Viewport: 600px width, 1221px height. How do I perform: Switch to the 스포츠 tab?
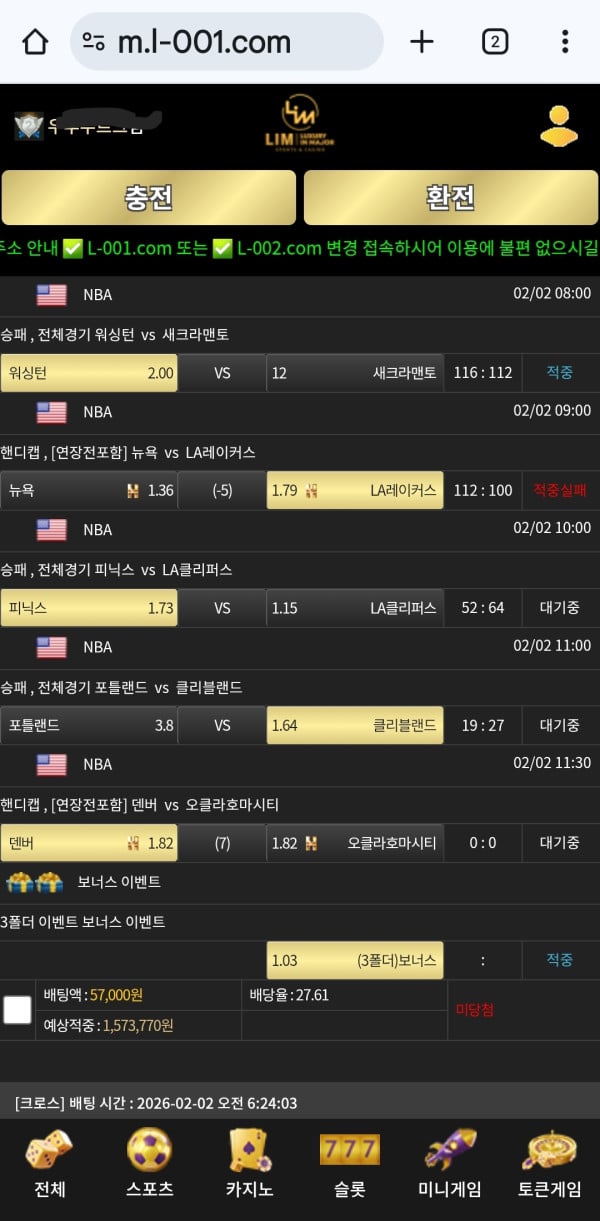(149, 1164)
